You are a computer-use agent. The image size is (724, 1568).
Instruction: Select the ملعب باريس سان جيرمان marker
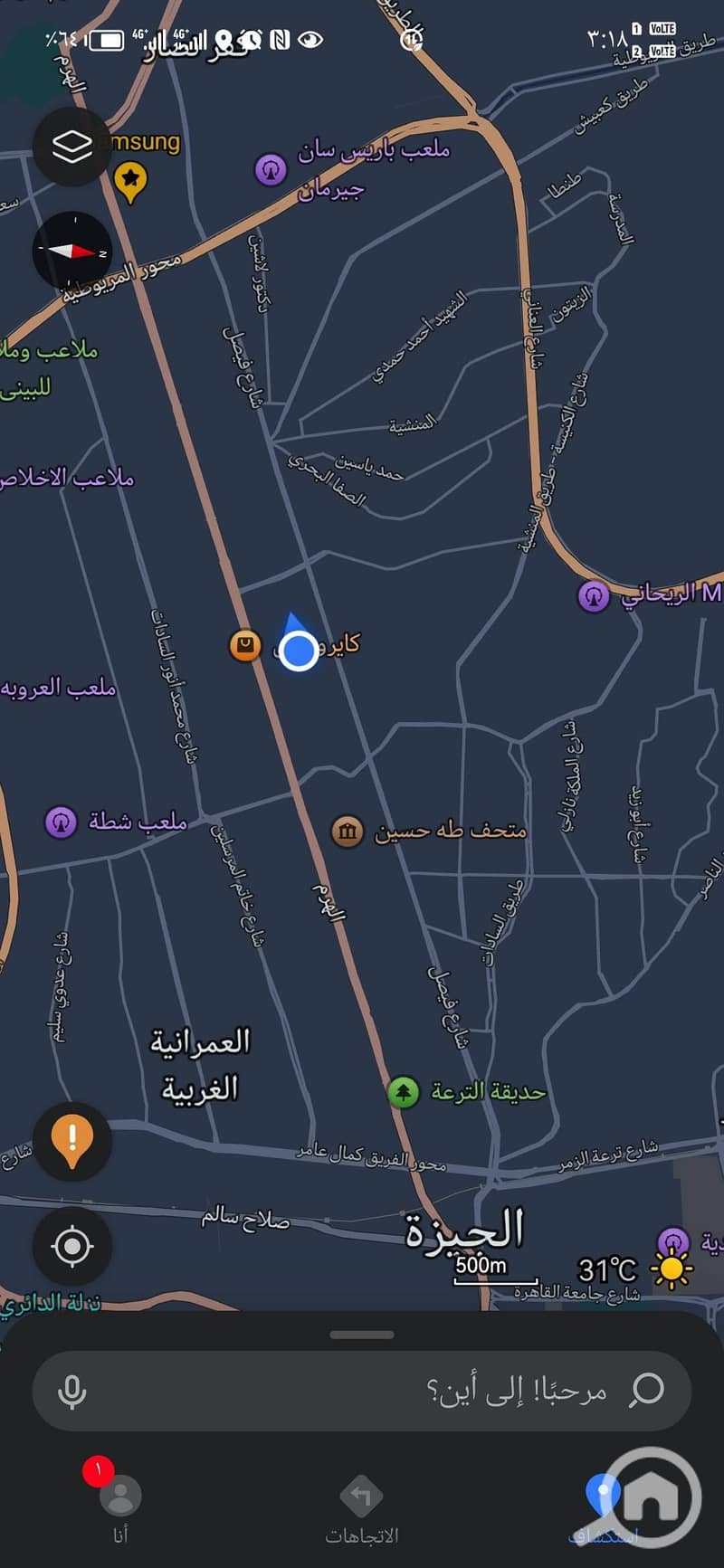[271, 168]
